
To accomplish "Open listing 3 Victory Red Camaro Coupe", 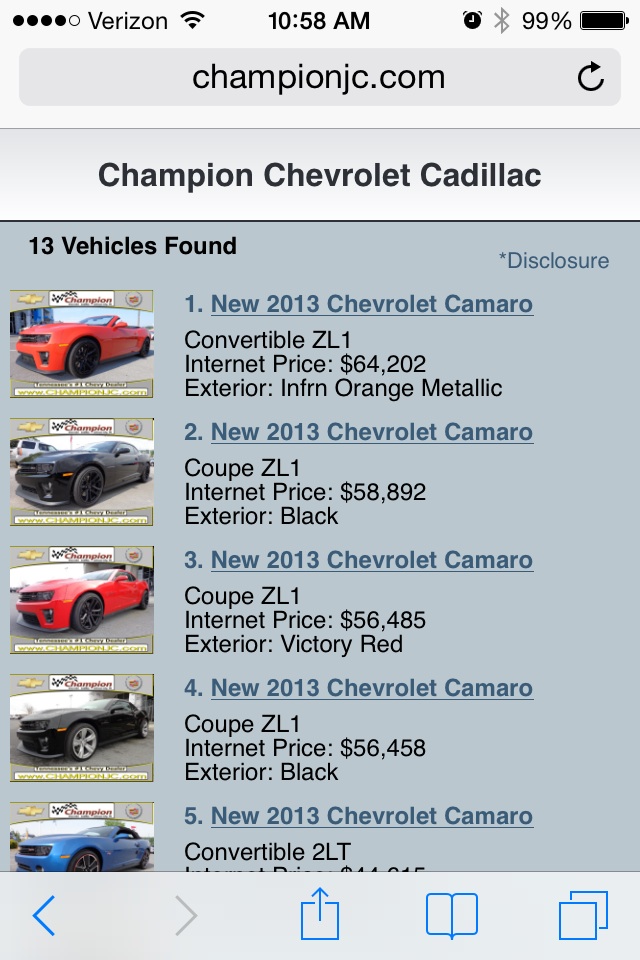I will 371,560.
